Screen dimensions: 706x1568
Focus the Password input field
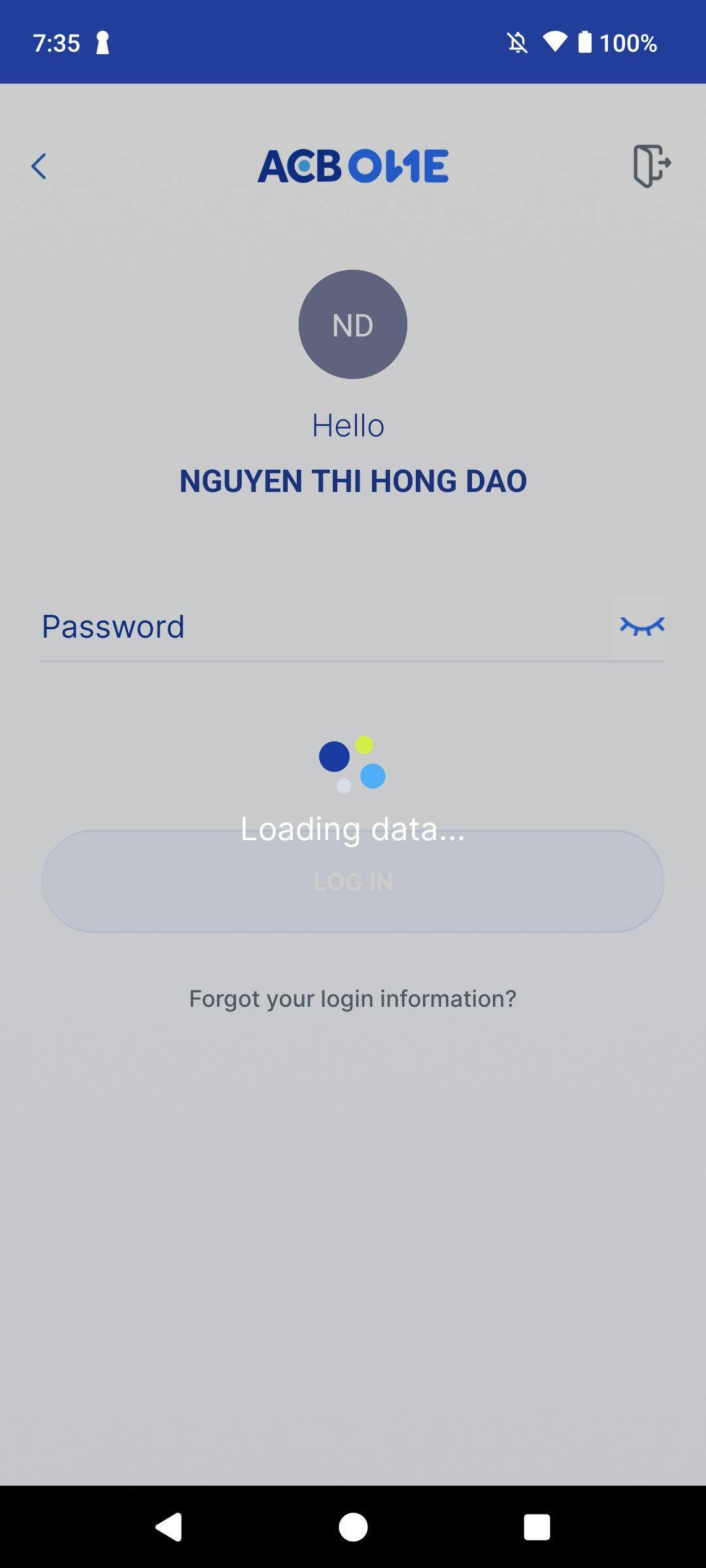click(x=320, y=627)
